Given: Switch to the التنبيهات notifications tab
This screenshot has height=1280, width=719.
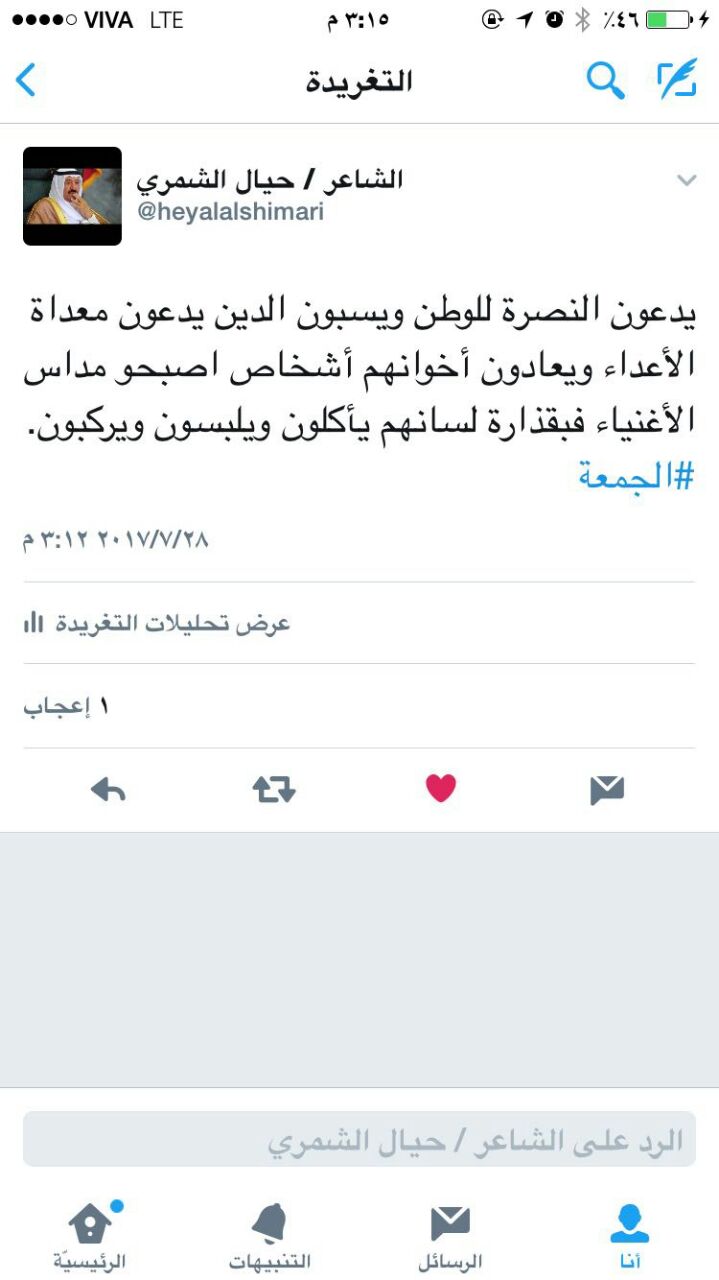Looking at the screenshot, I should point(270,1235).
